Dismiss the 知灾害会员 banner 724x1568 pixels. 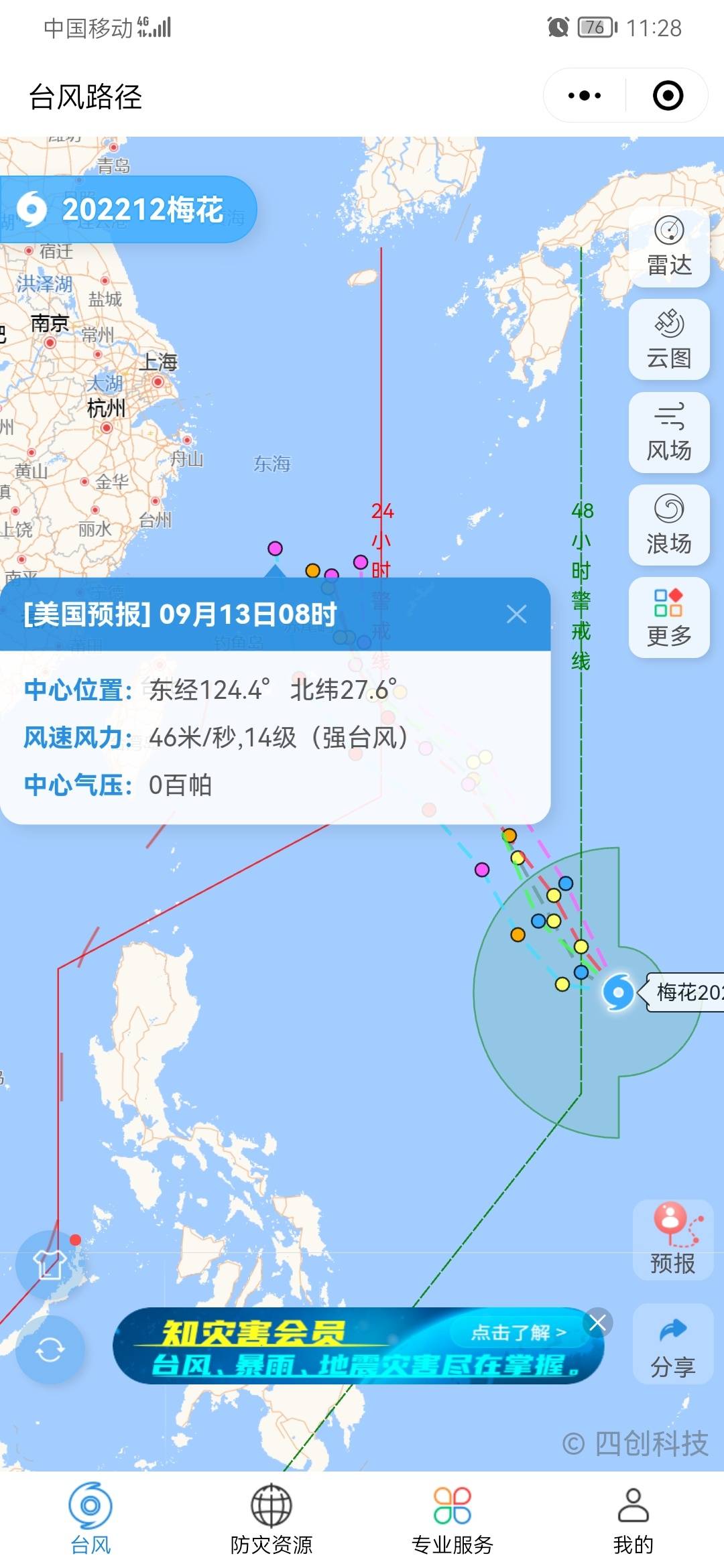[x=597, y=1323]
